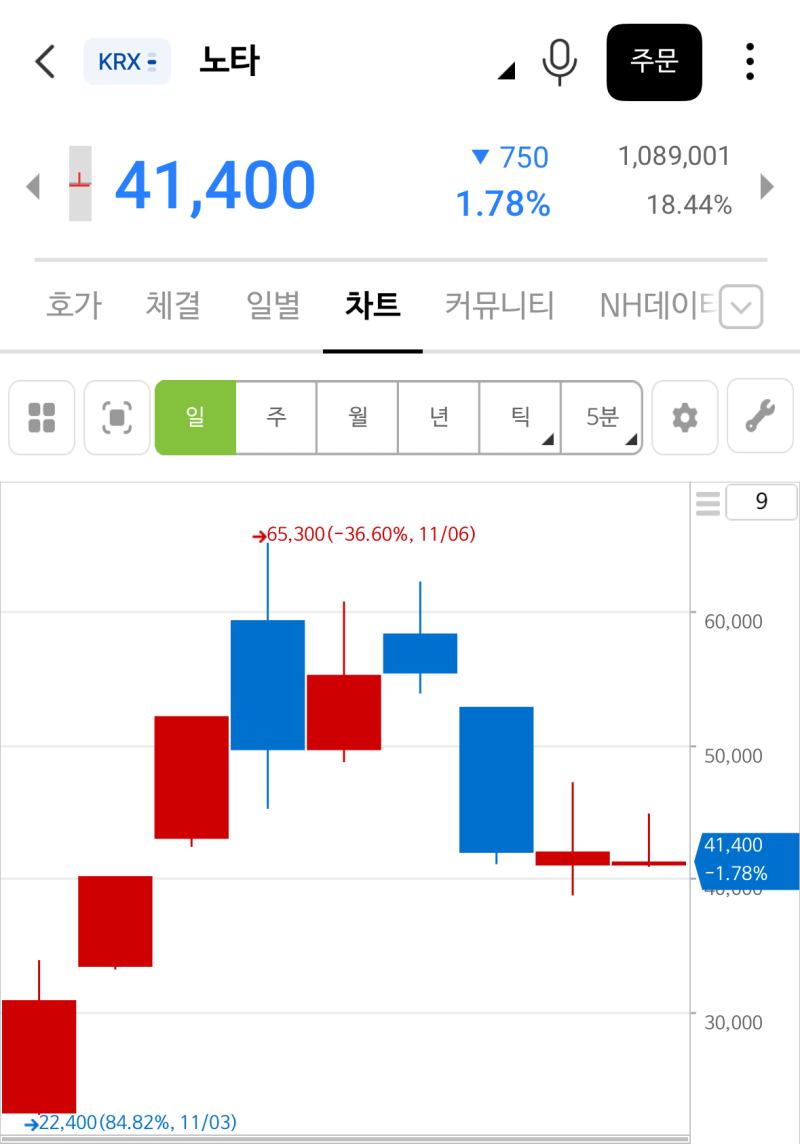Start voice search with the microphone icon
This screenshot has height=1144, width=800.
(x=560, y=61)
